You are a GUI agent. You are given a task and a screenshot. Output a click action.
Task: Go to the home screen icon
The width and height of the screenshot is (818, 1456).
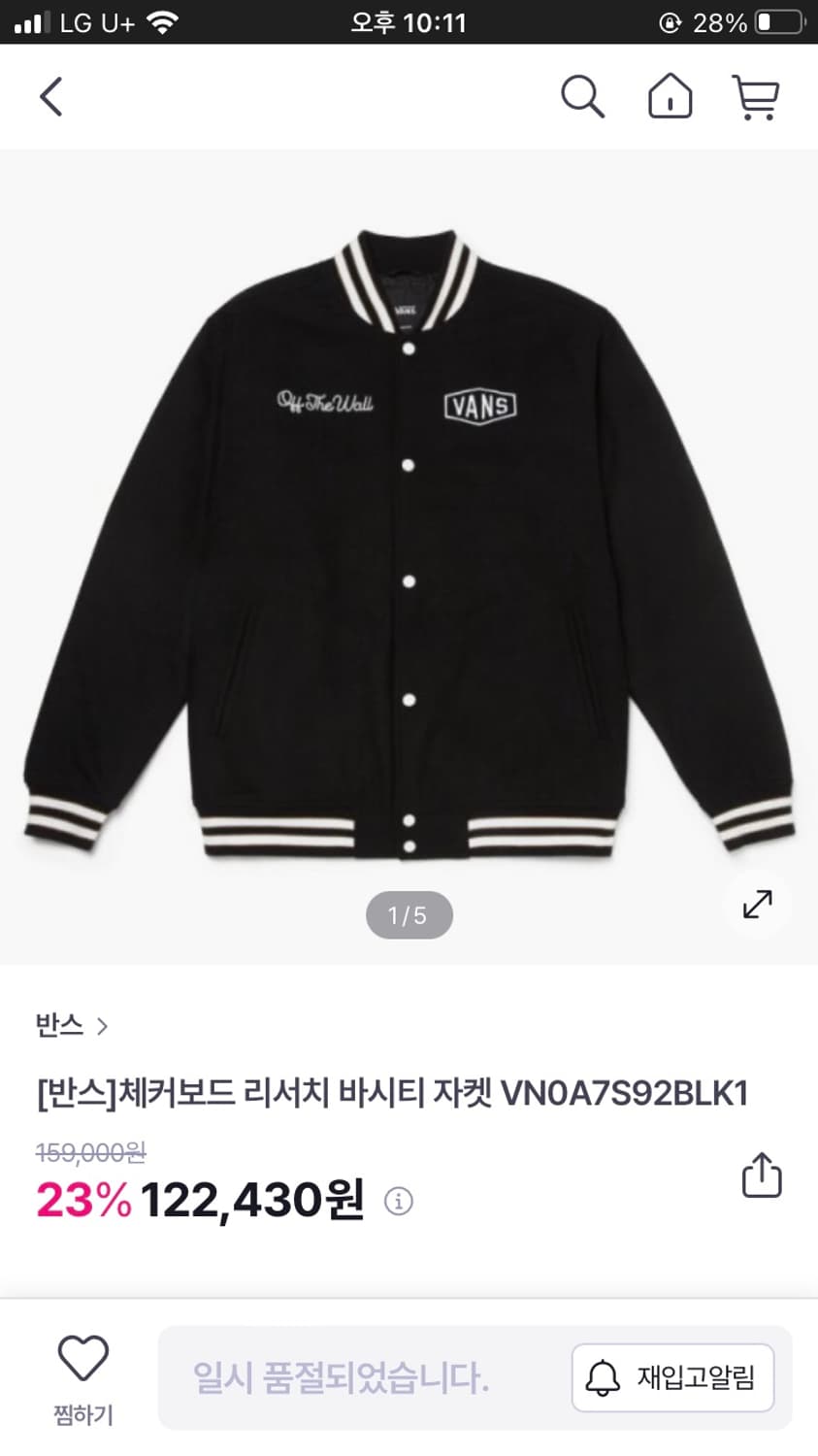(670, 96)
